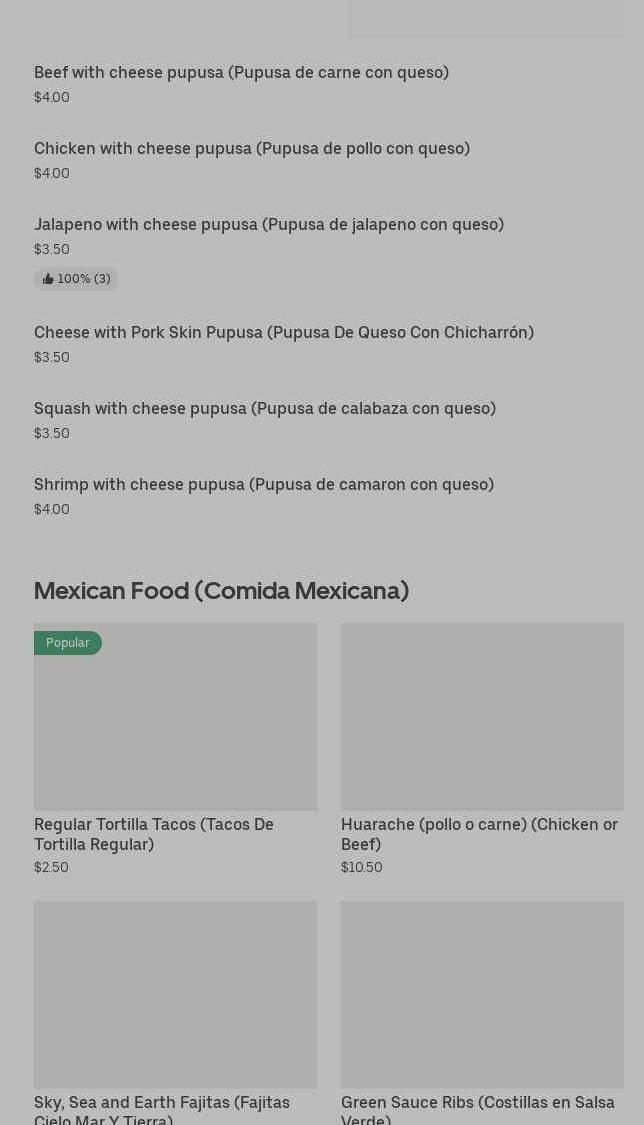The height and width of the screenshot is (1125, 644).
Task: View Huarache chicken or beef card
Action: point(482,750)
